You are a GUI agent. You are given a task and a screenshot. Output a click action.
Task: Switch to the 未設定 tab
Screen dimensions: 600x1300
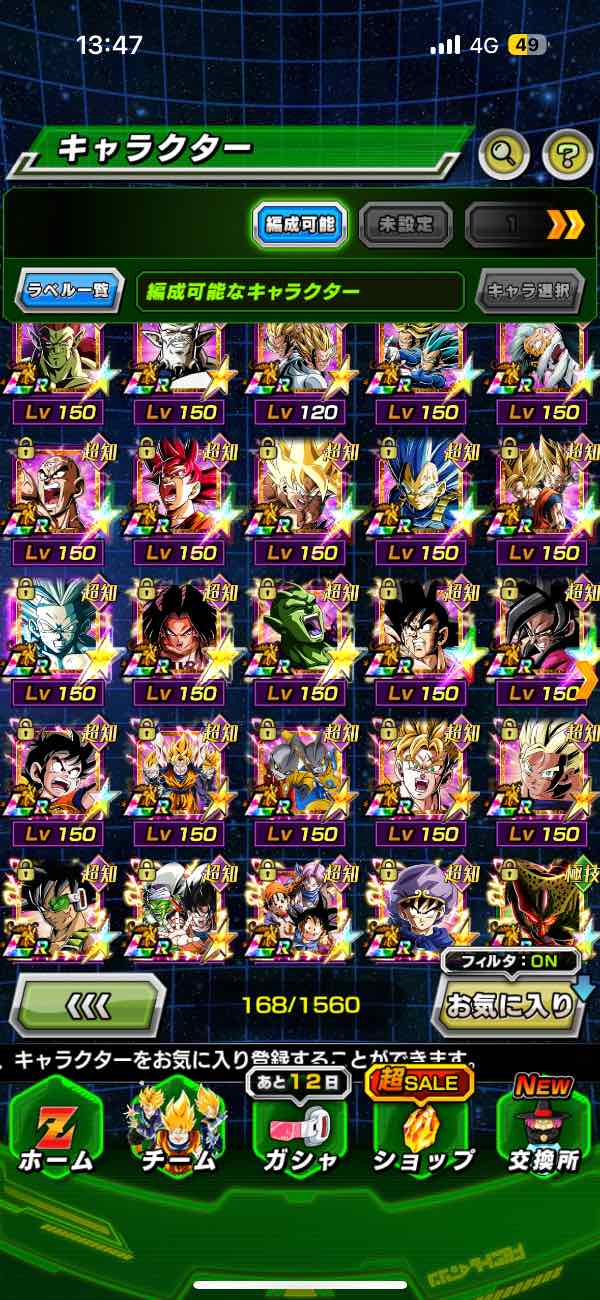tap(405, 225)
